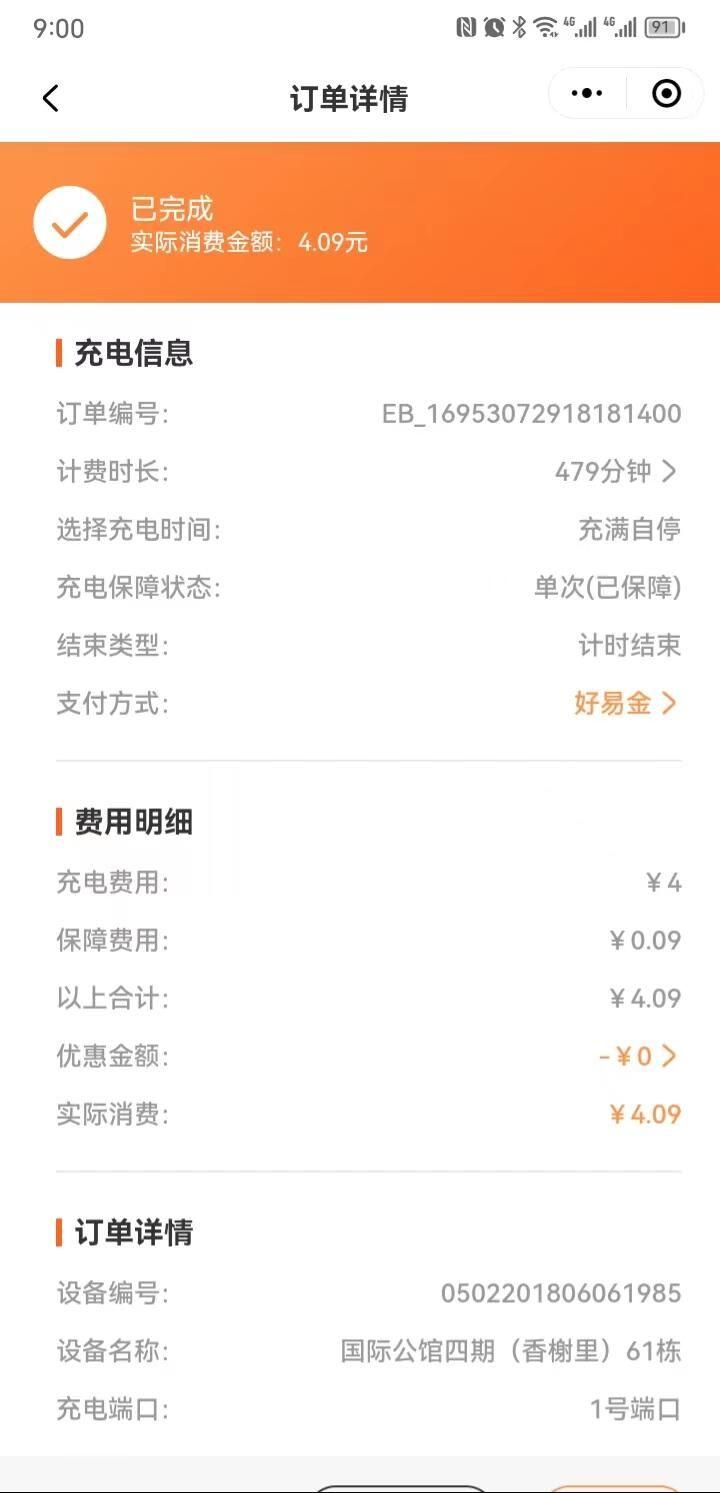The height and width of the screenshot is (1493, 720).
Task: Open the mini program more-options menu
Action: [x=587, y=94]
